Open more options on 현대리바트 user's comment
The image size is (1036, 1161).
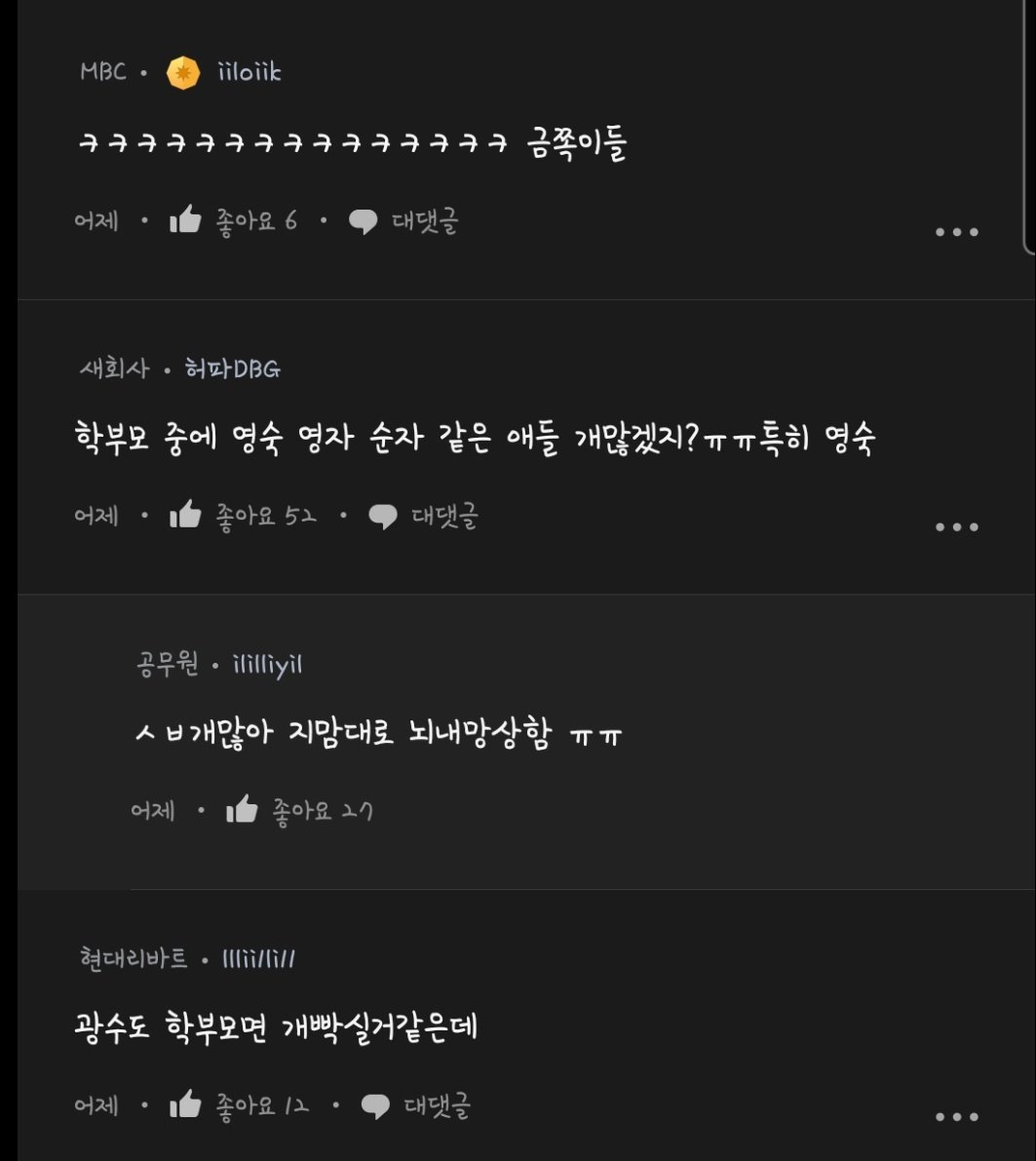956,1117
